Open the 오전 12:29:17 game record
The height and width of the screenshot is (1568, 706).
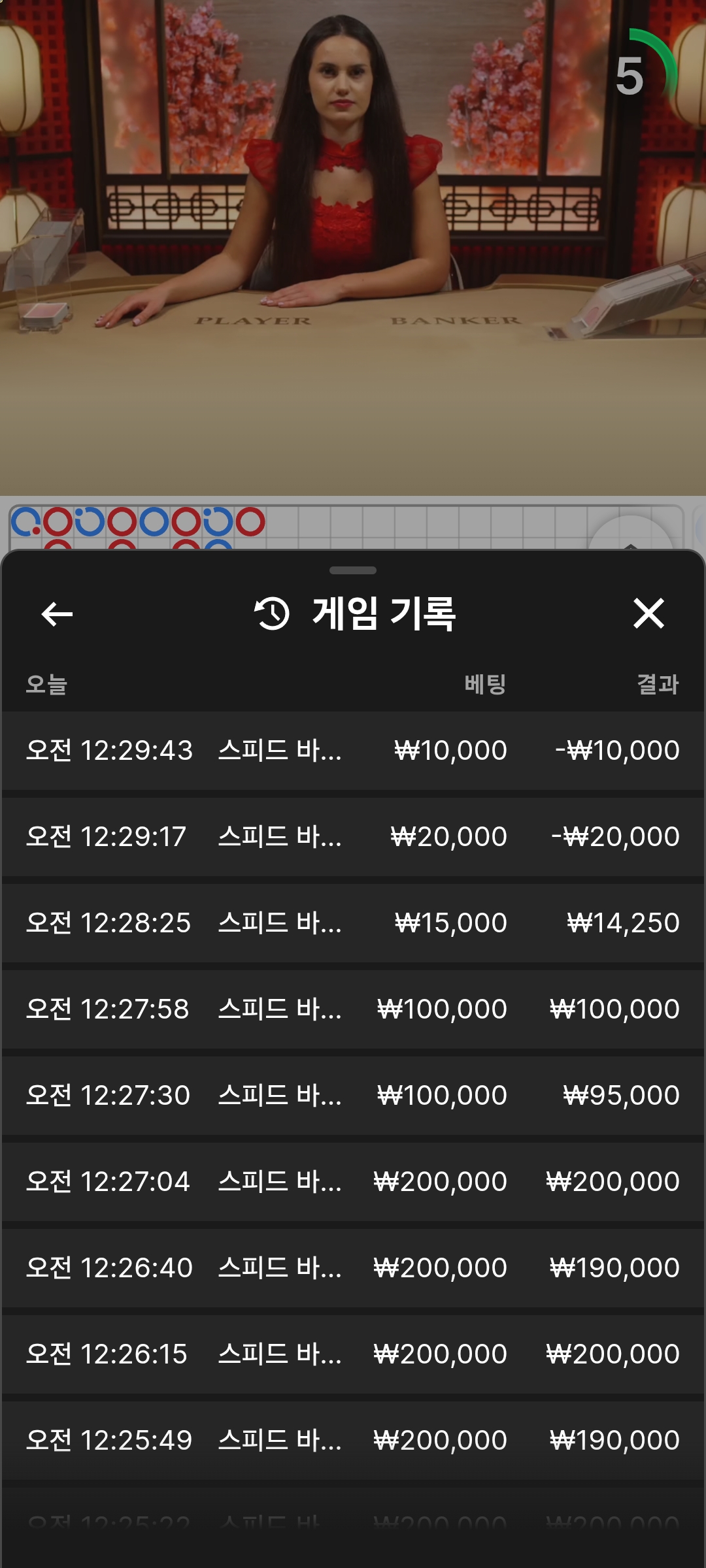click(x=353, y=836)
